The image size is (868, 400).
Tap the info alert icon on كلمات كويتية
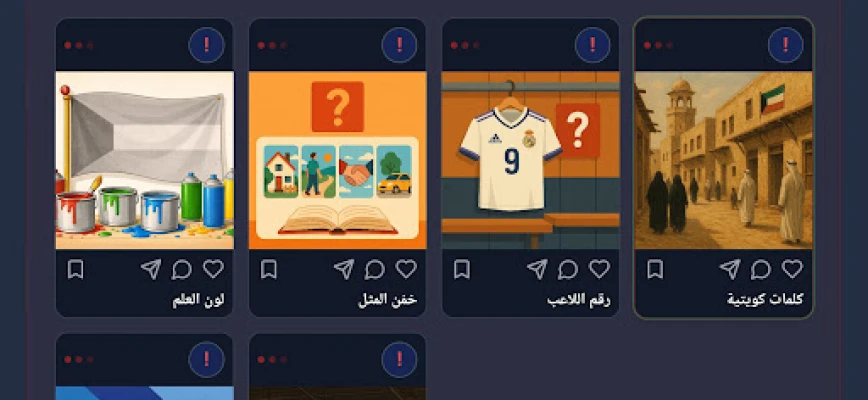[785, 45]
